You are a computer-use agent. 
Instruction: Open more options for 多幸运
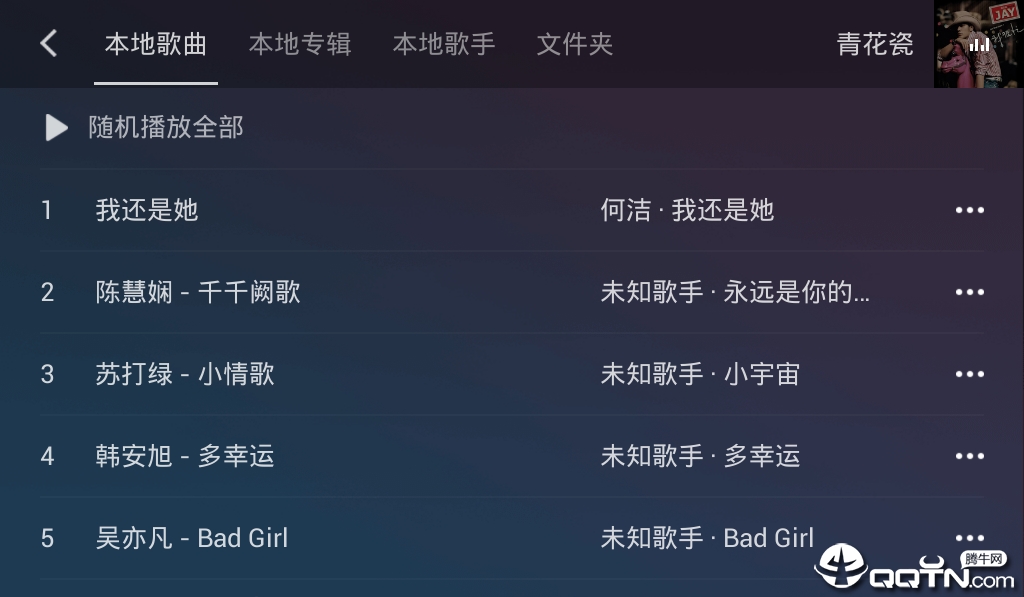point(969,456)
